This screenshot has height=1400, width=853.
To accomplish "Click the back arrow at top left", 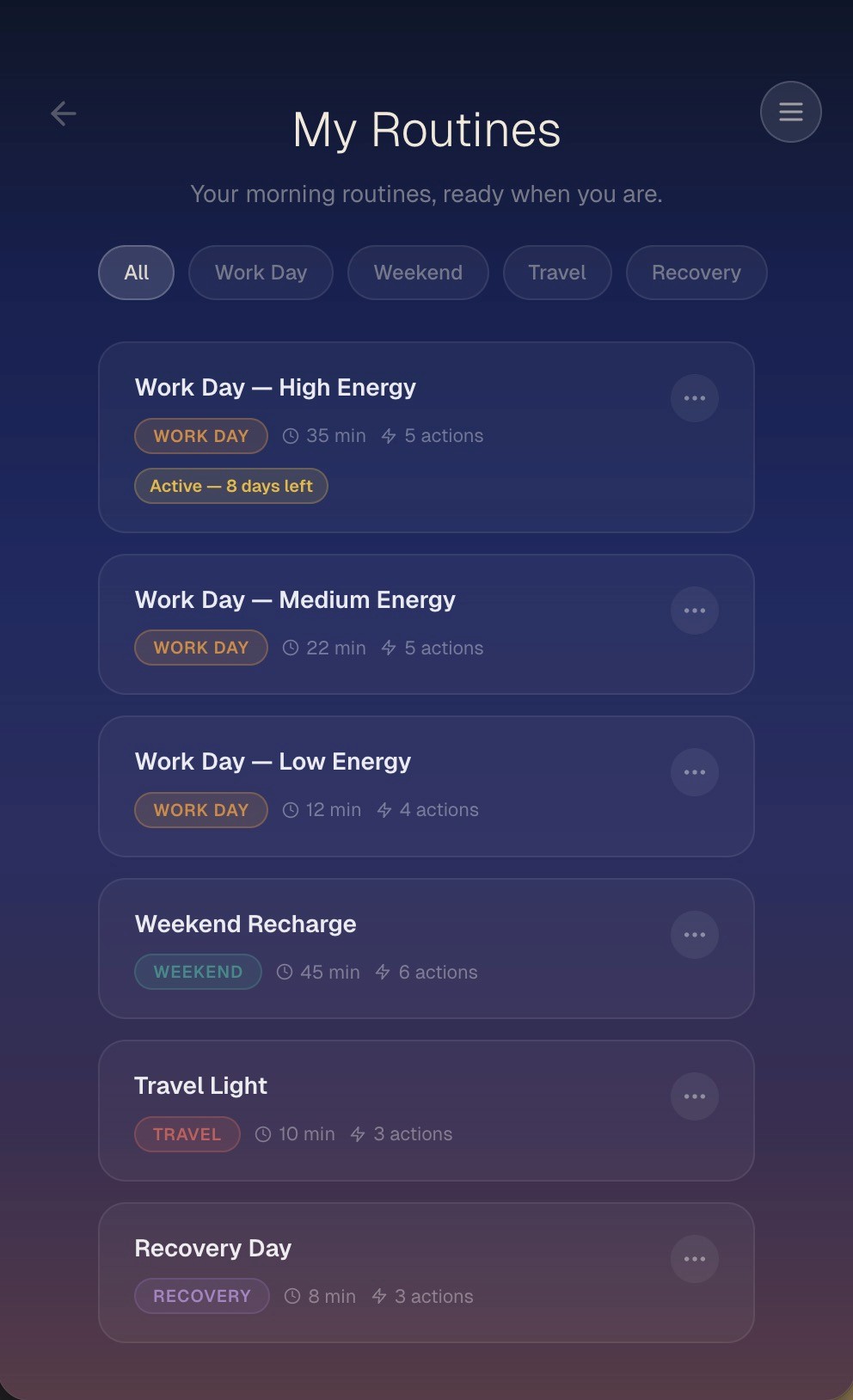I will (x=63, y=113).
